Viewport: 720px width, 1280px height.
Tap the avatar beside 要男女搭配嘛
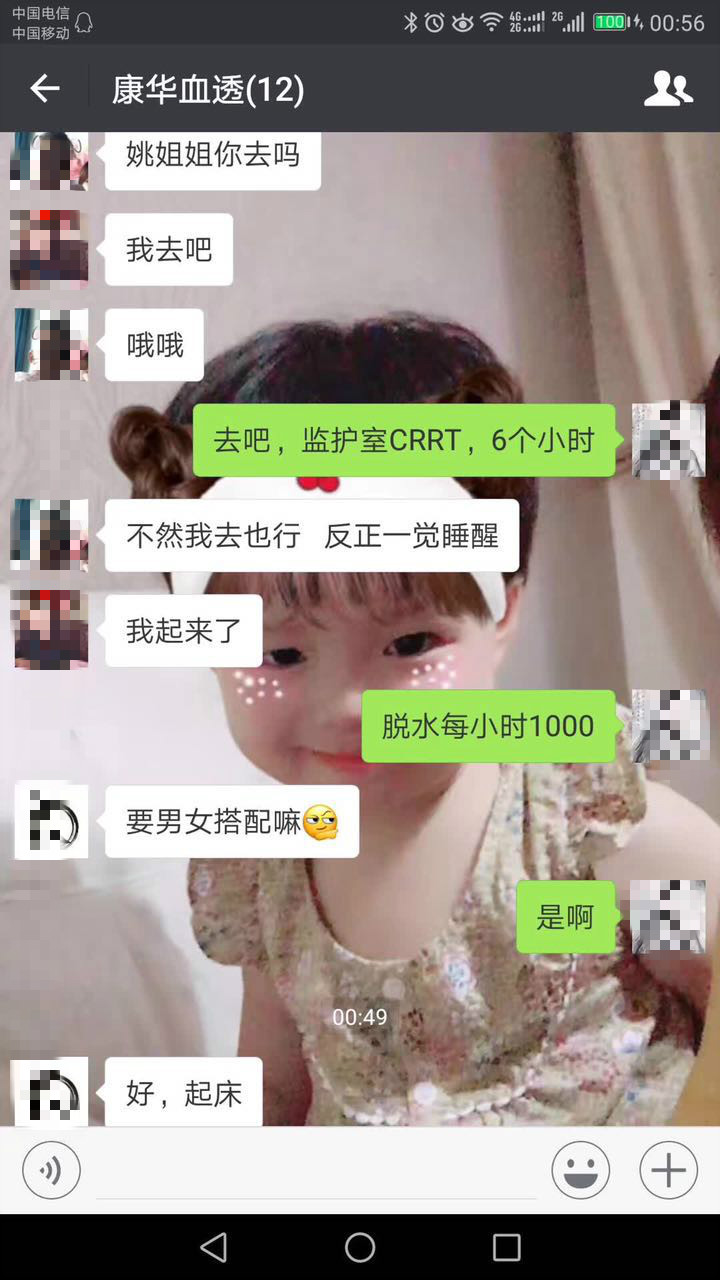pos(51,821)
